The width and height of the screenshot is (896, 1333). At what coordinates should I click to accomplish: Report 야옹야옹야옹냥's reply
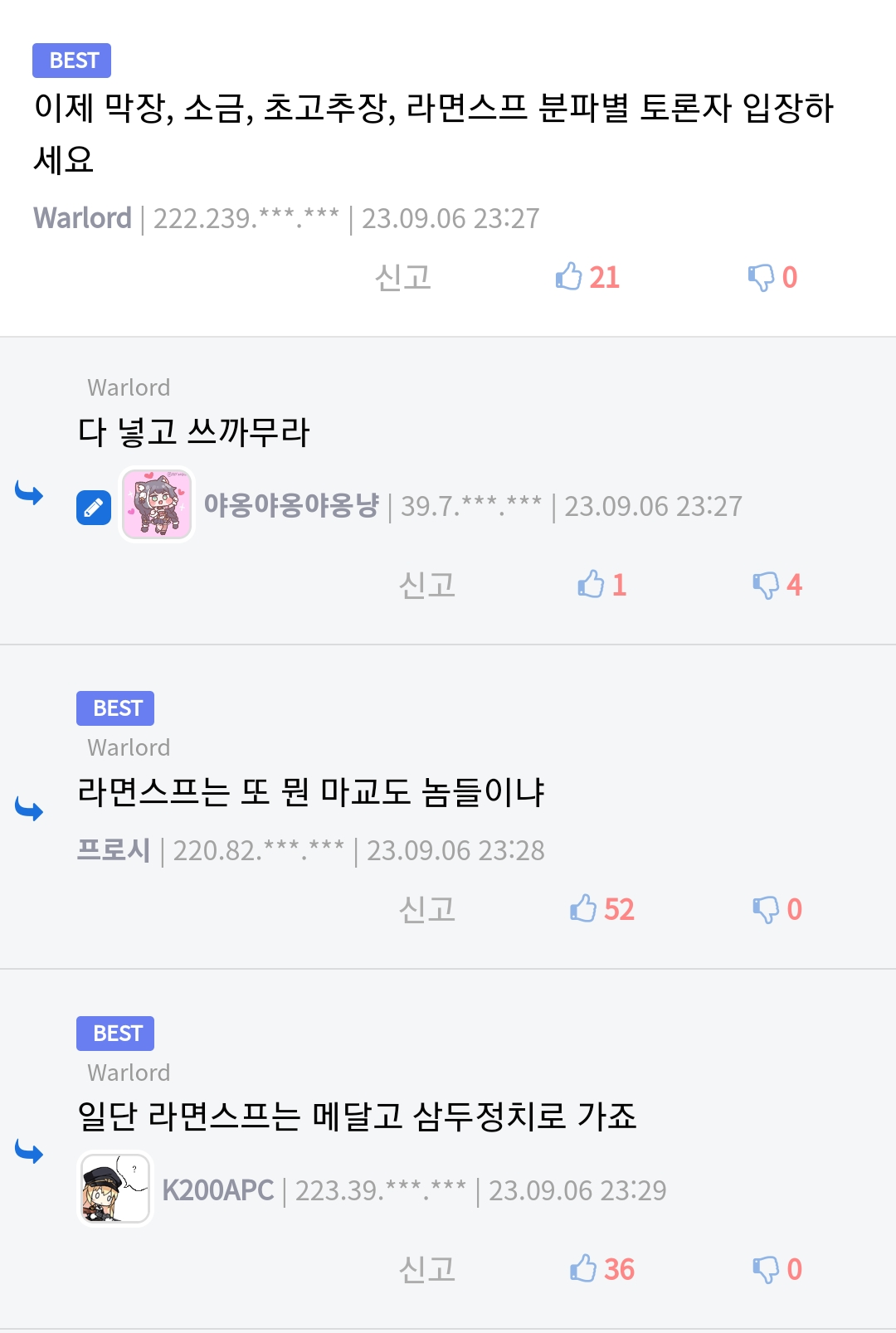[426, 585]
